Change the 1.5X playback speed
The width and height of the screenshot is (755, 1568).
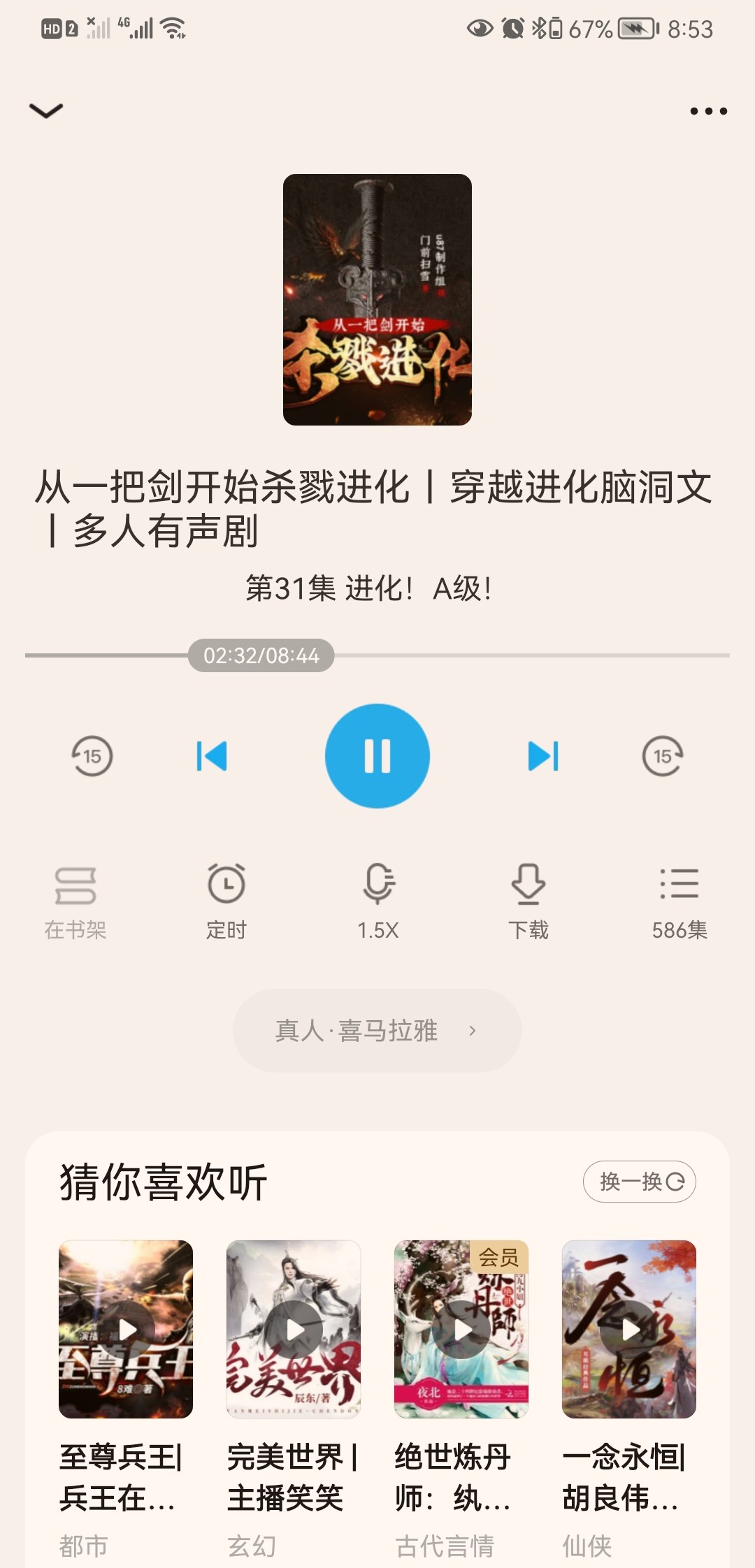point(377,901)
